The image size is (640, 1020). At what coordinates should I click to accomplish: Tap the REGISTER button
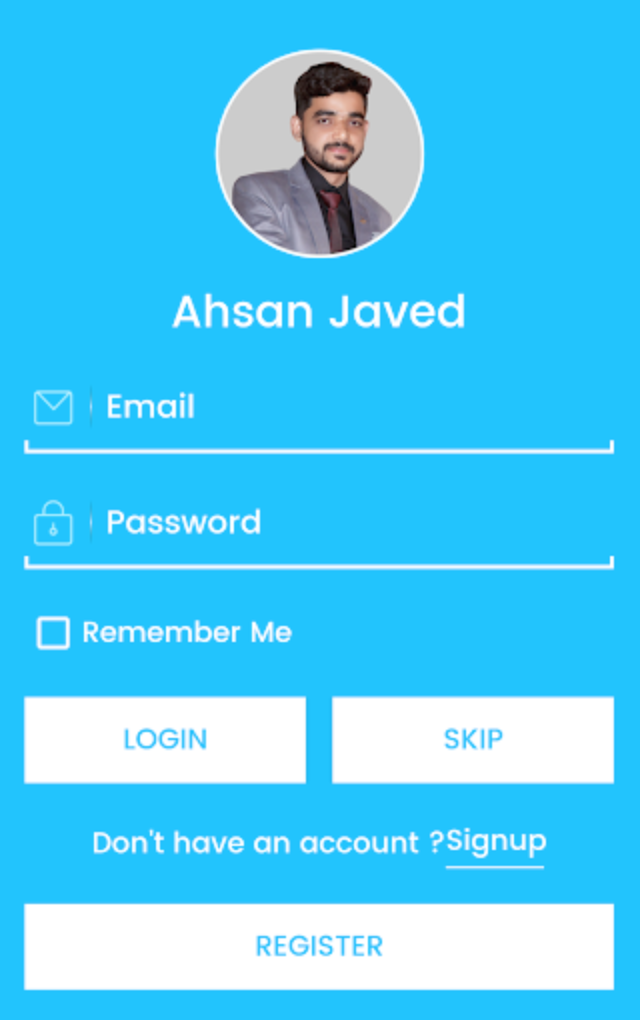(x=319, y=946)
